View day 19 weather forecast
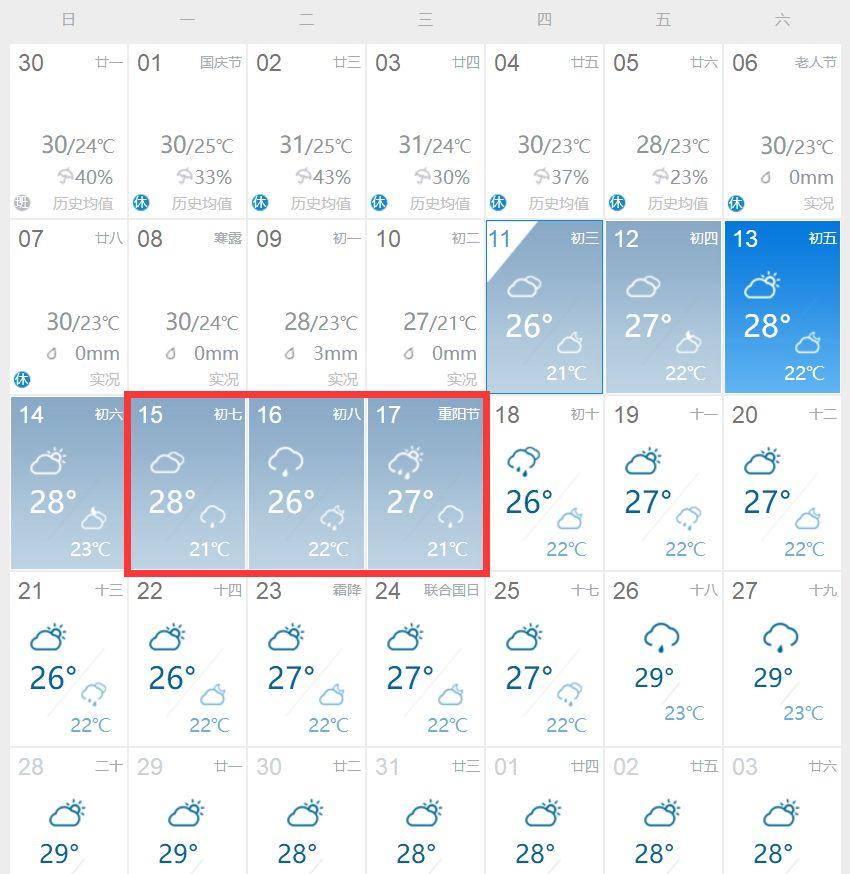The height and width of the screenshot is (874, 850). [x=663, y=483]
